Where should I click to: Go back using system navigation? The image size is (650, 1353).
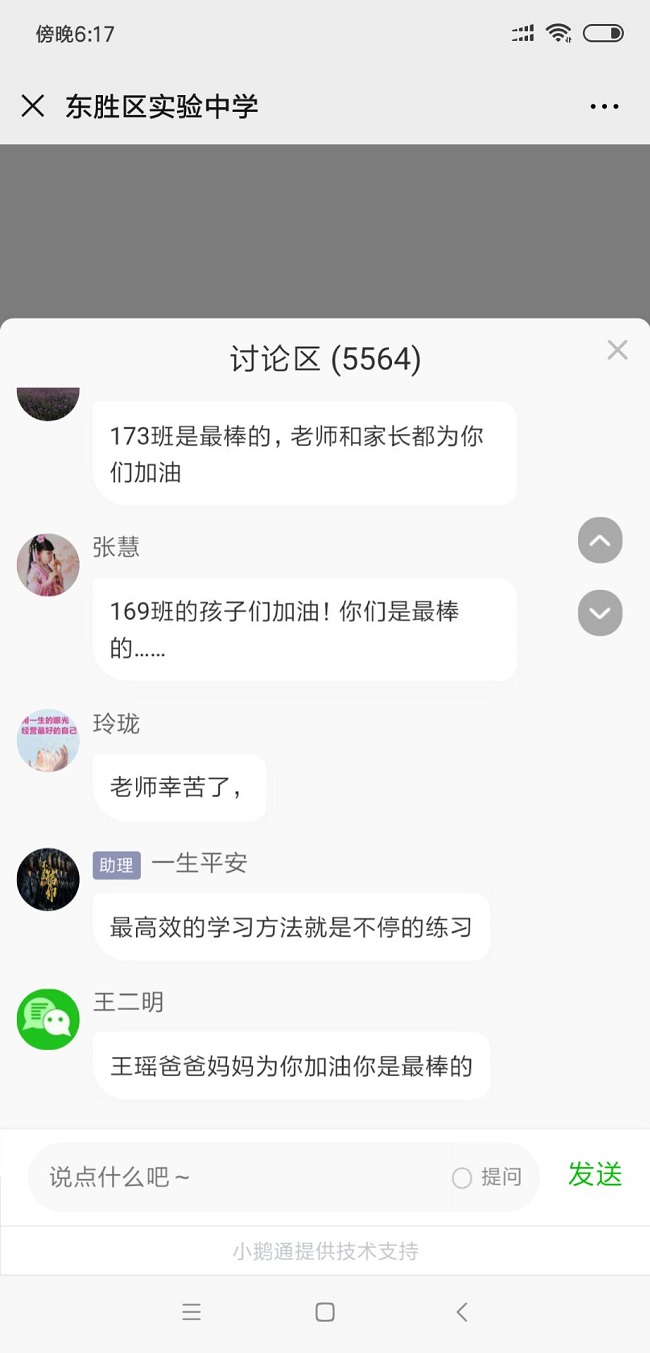[461, 1312]
